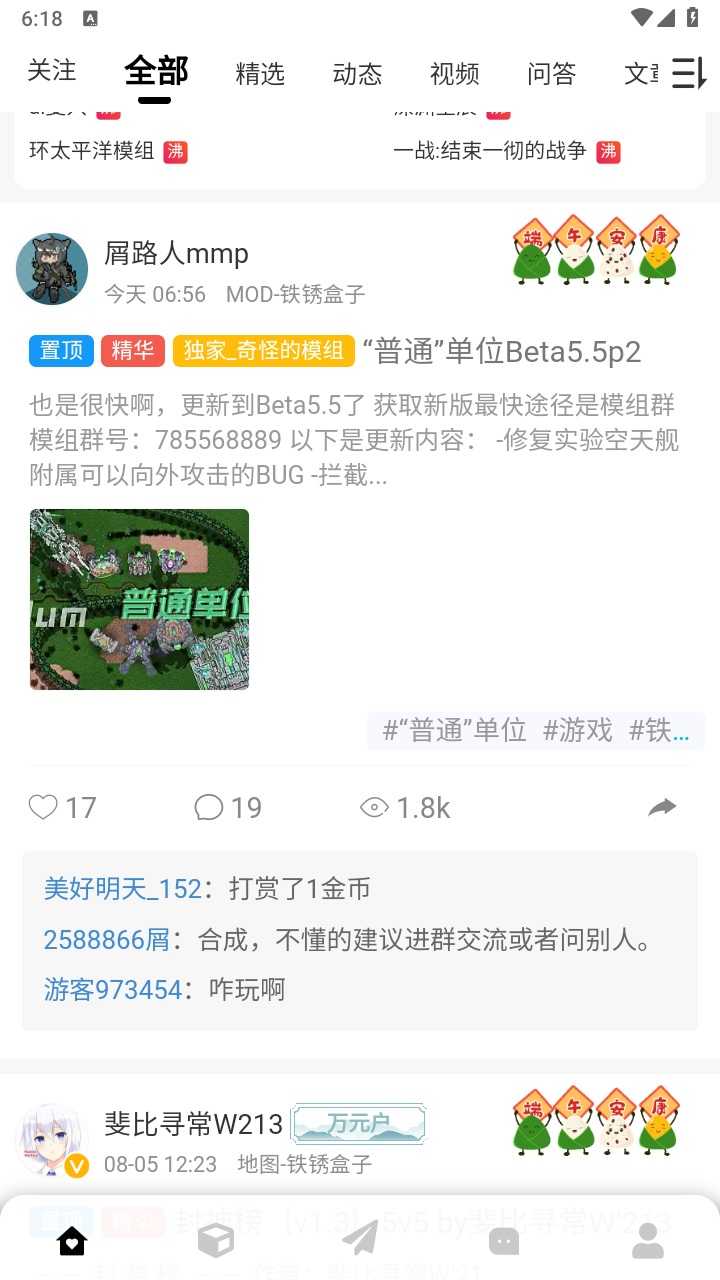The height and width of the screenshot is (1280, 720).
Task: Open commenter 游客973454's profile
Action: click(x=113, y=989)
